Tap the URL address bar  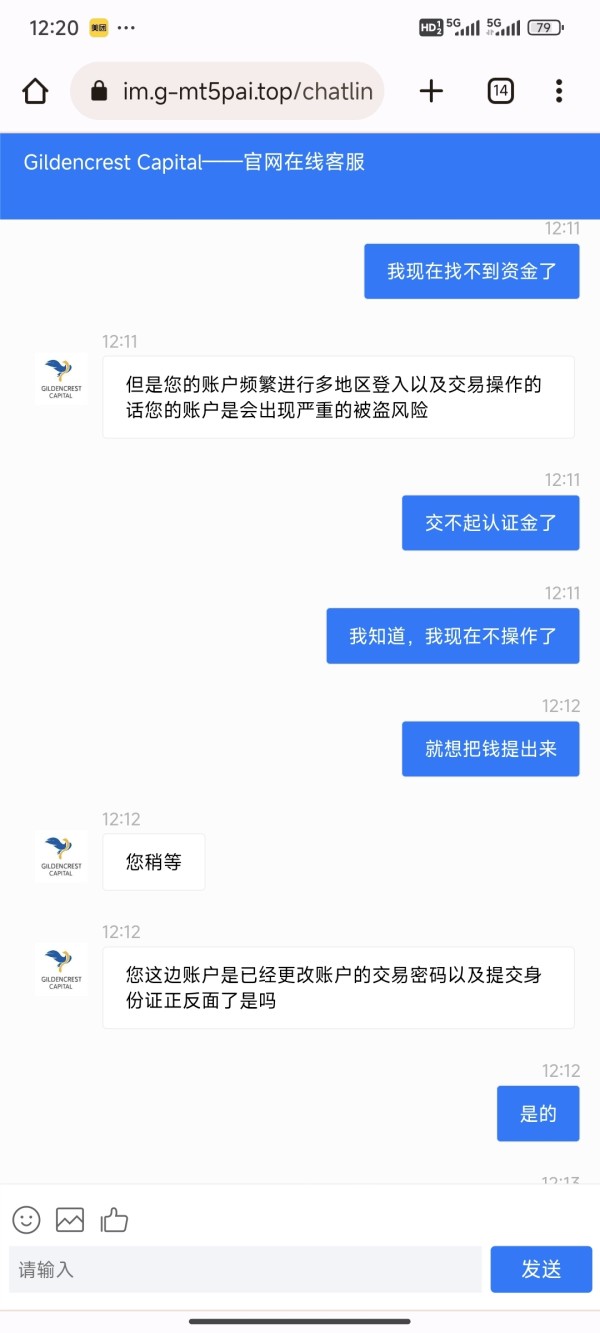coord(227,92)
